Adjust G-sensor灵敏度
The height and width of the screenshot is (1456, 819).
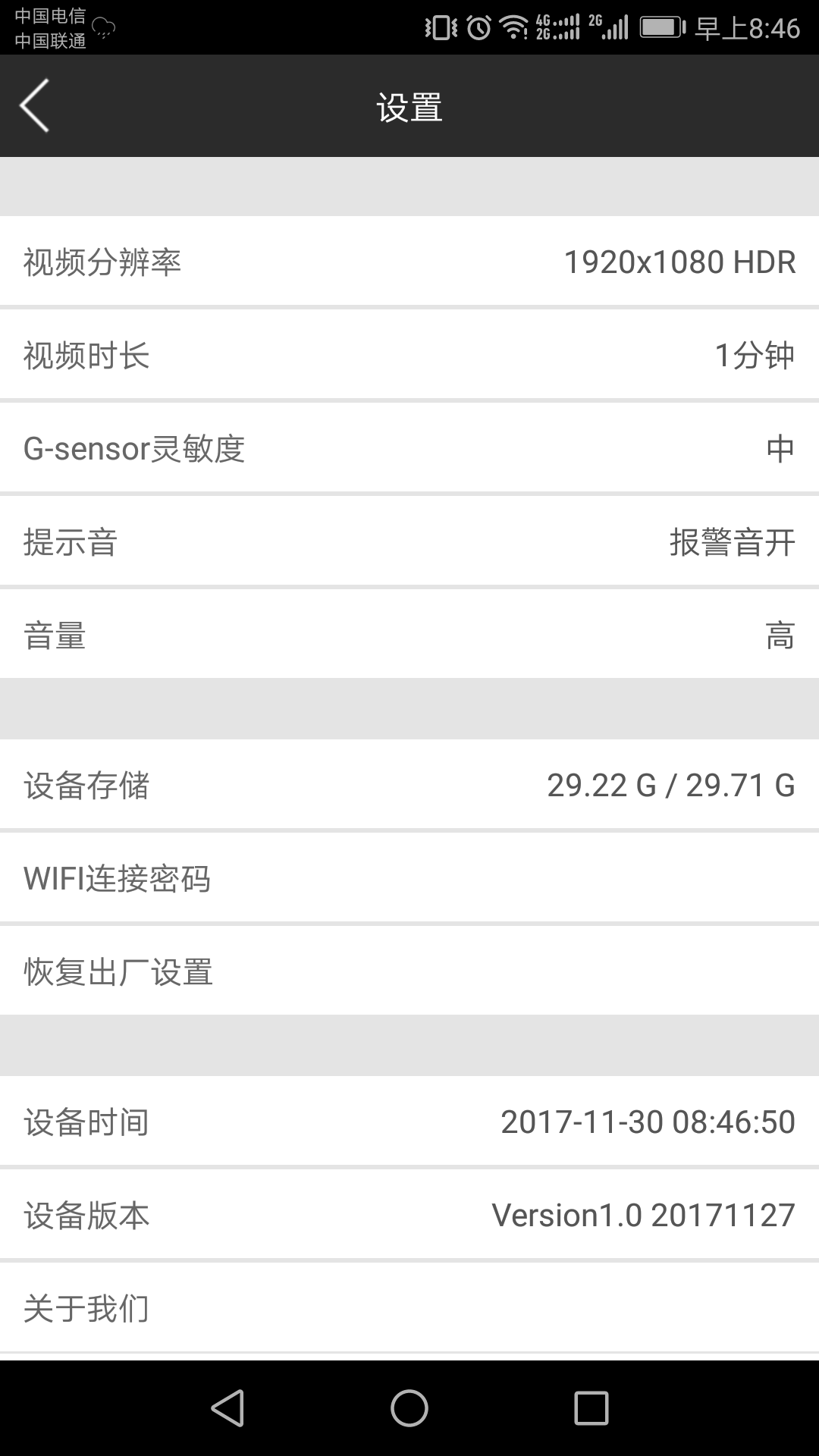409,448
